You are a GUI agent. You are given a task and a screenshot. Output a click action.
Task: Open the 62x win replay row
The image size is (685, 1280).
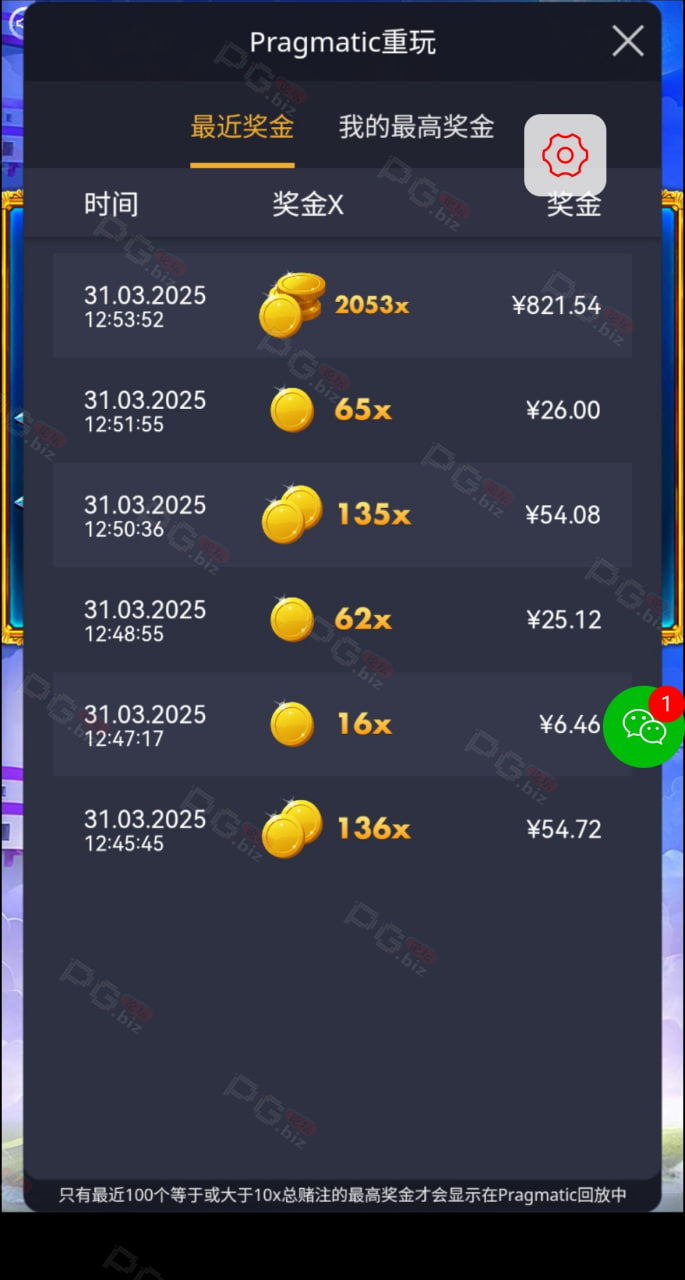pyautogui.click(x=342, y=620)
